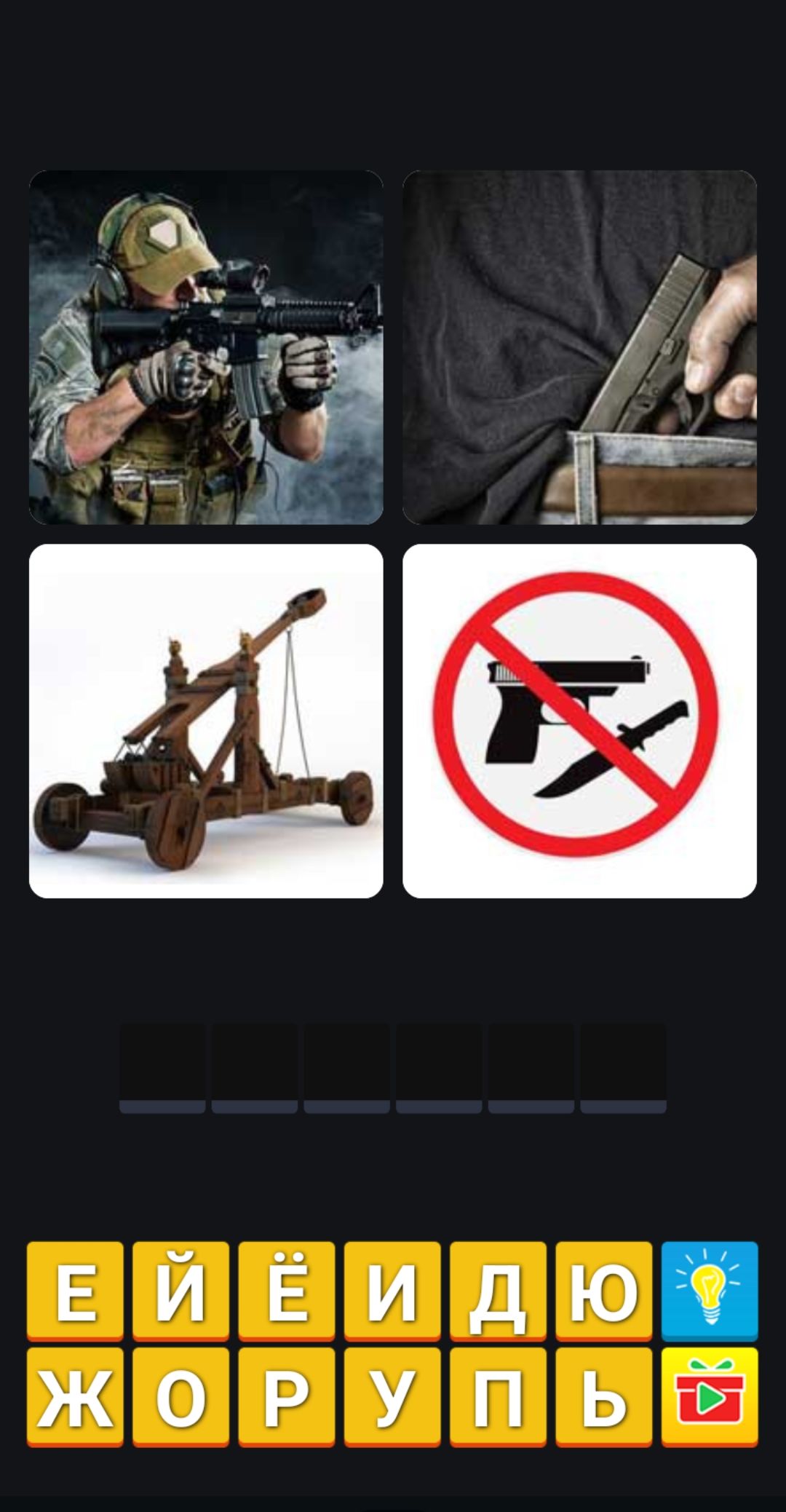The image size is (786, 1512).
Task: Tap the letter tile Д
Action: (498, 1291)
